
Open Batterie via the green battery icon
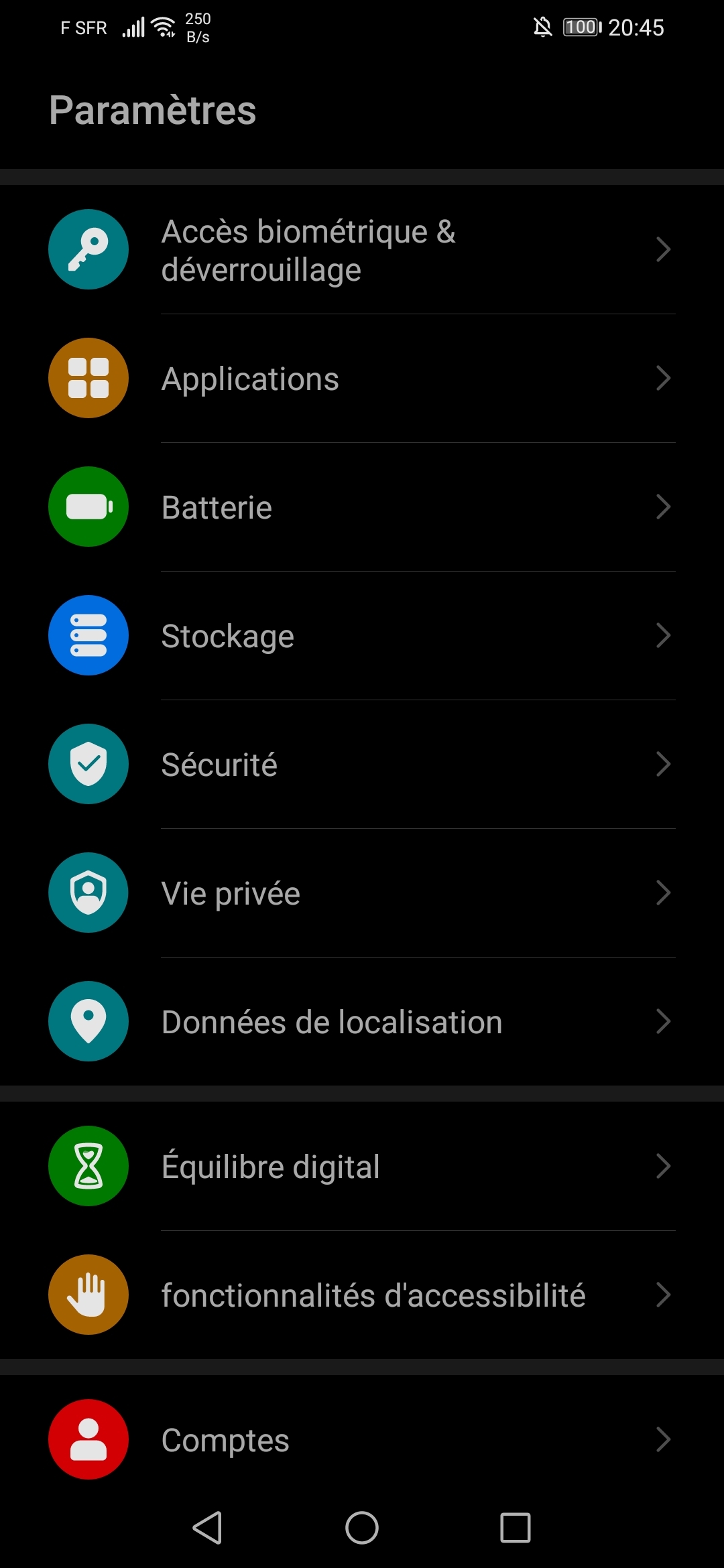(88, 507)
